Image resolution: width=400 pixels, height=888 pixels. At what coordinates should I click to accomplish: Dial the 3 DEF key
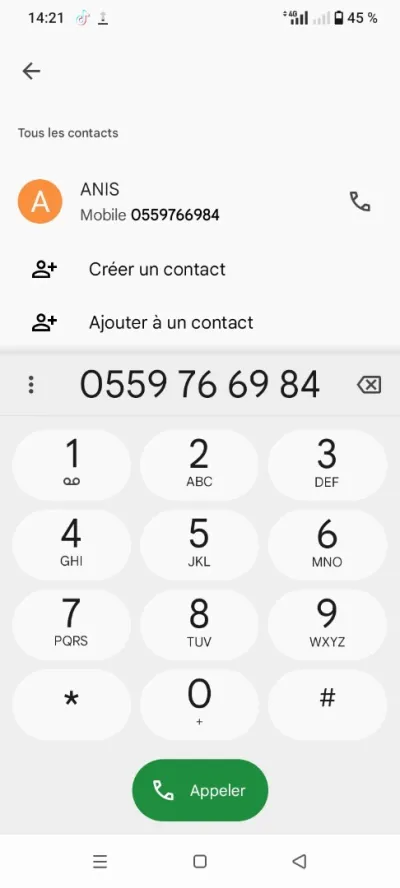click(327, 465)
